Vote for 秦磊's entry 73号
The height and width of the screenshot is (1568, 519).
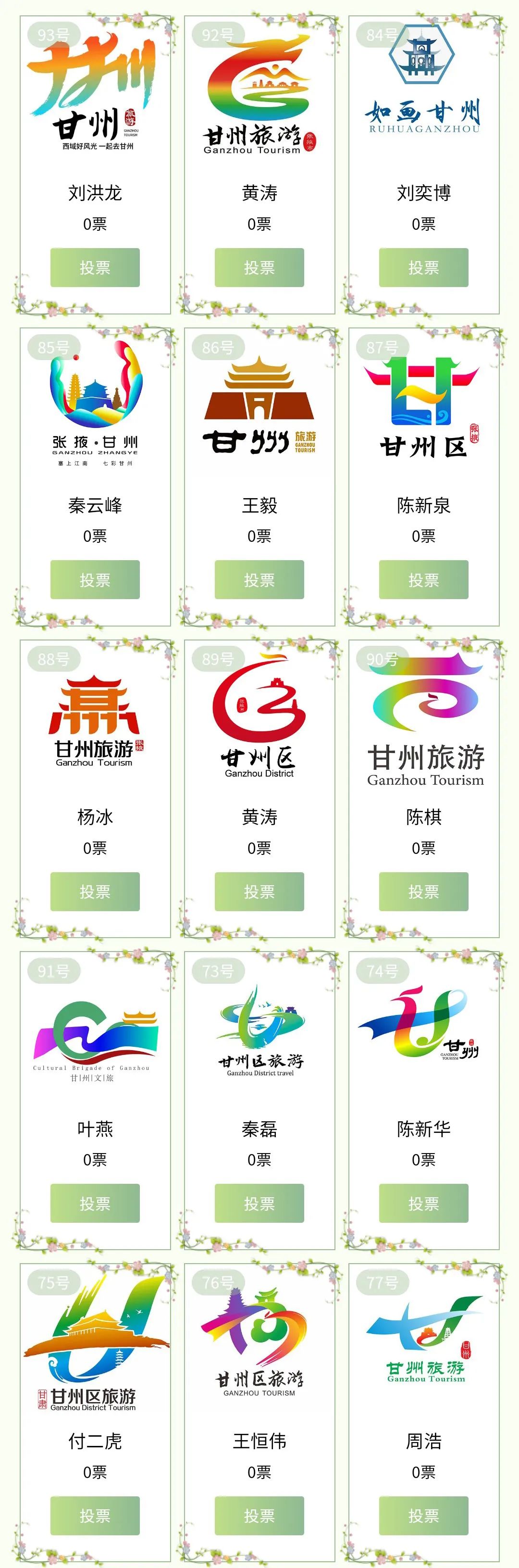pos(259,1203)
